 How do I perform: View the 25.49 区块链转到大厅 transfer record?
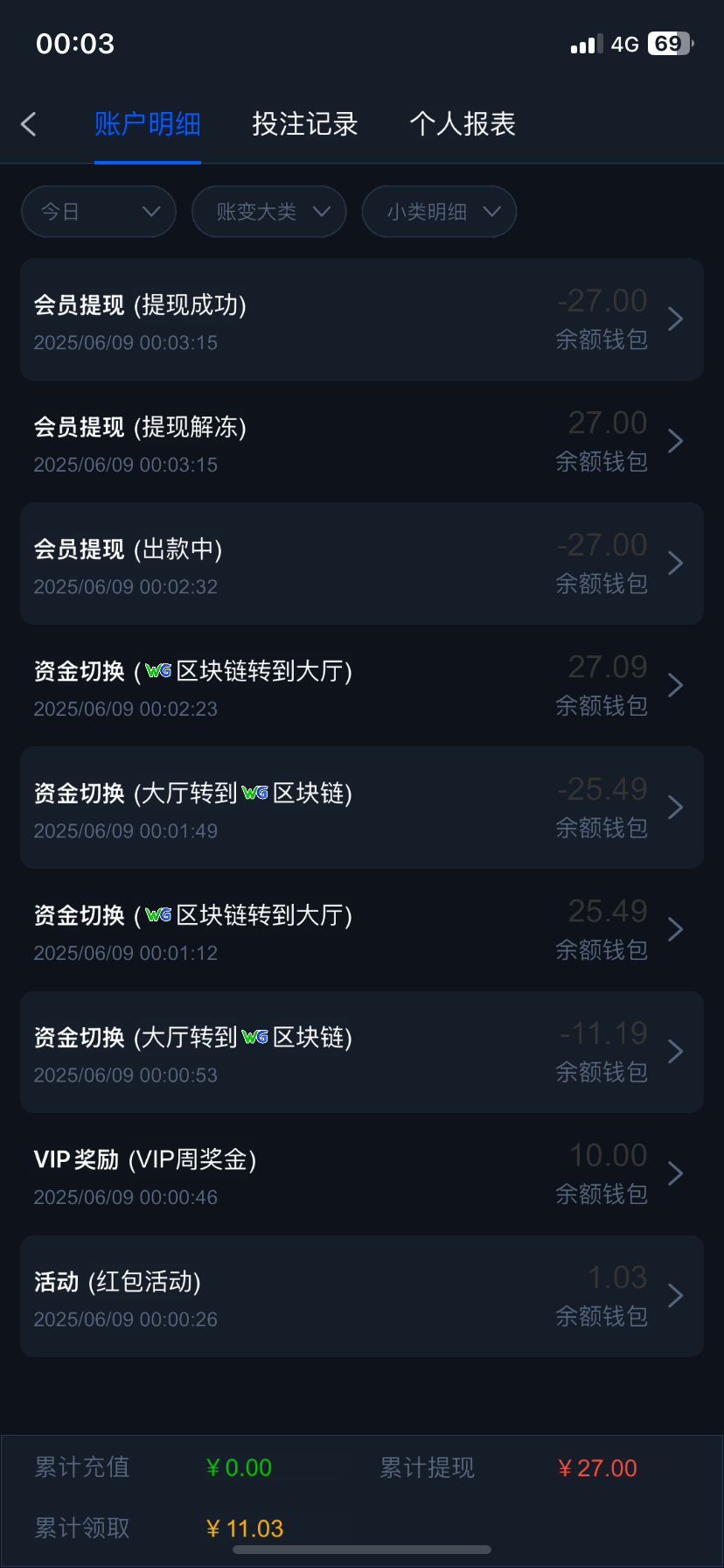pyautogui.click(x=362, y=929)
